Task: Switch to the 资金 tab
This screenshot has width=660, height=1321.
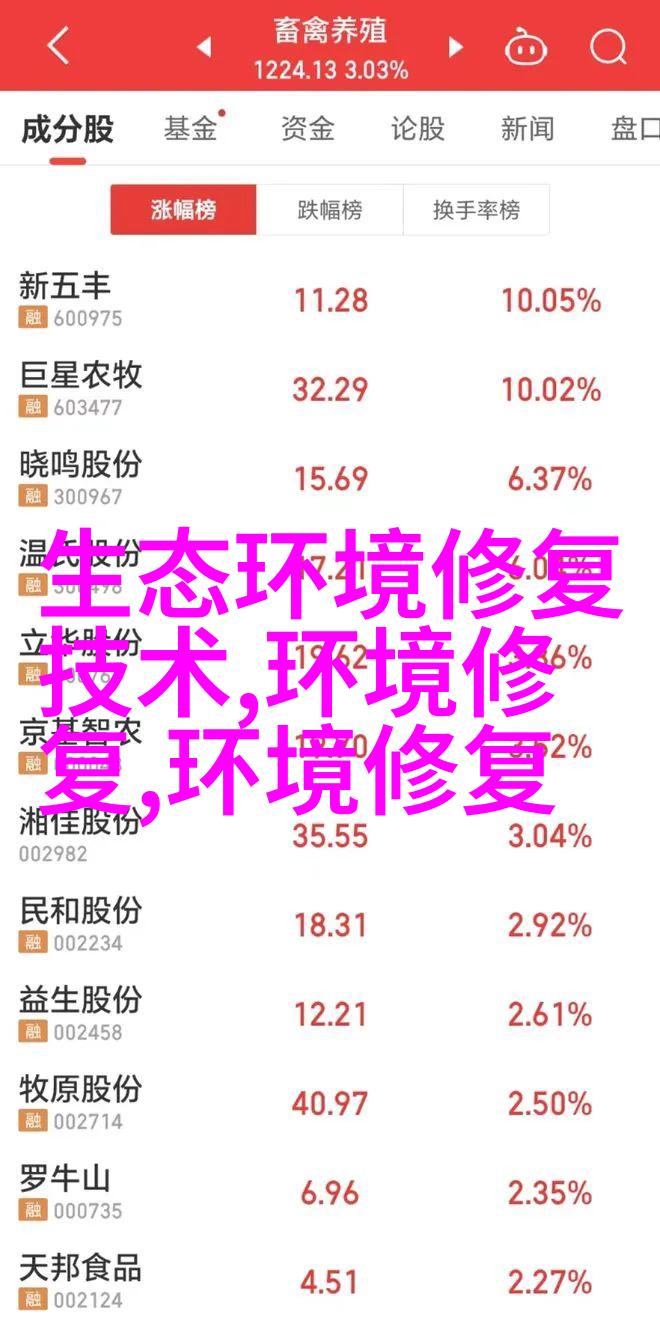Action: coord(307,129)
